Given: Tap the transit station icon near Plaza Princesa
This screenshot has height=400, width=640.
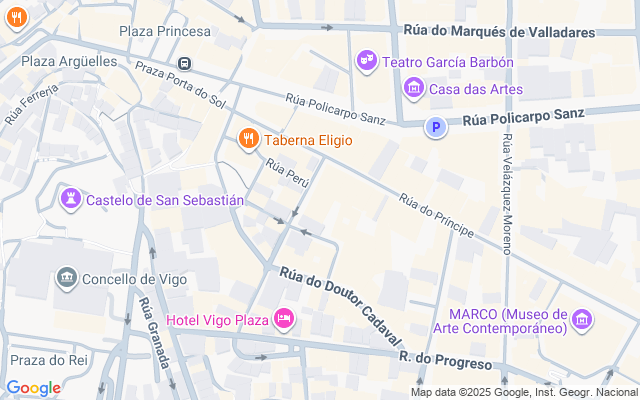Looking at the screenshot, I should tap(184, 63).
